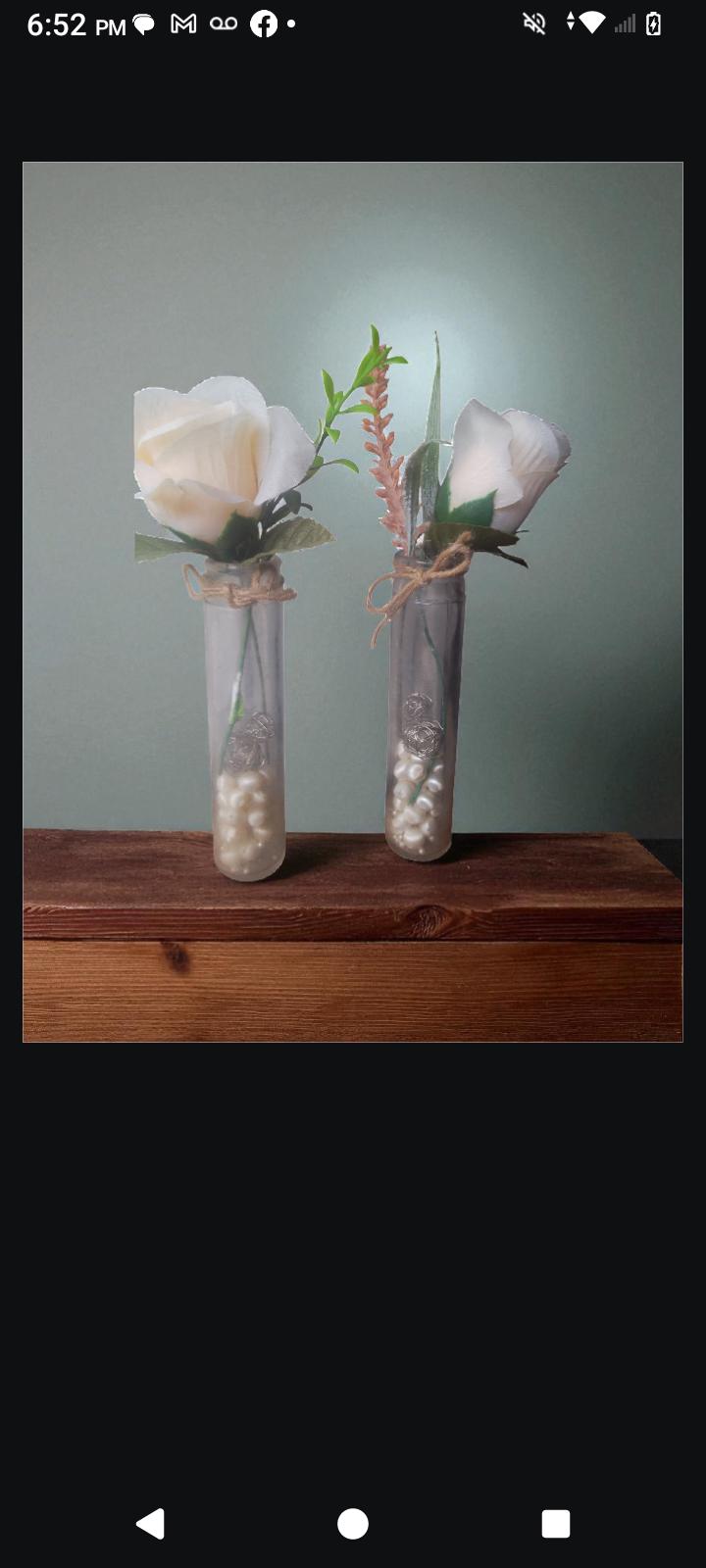Screen dimensions: 706x1568
Task: Open the recent apps view
Action: [x=555, y=1524]
